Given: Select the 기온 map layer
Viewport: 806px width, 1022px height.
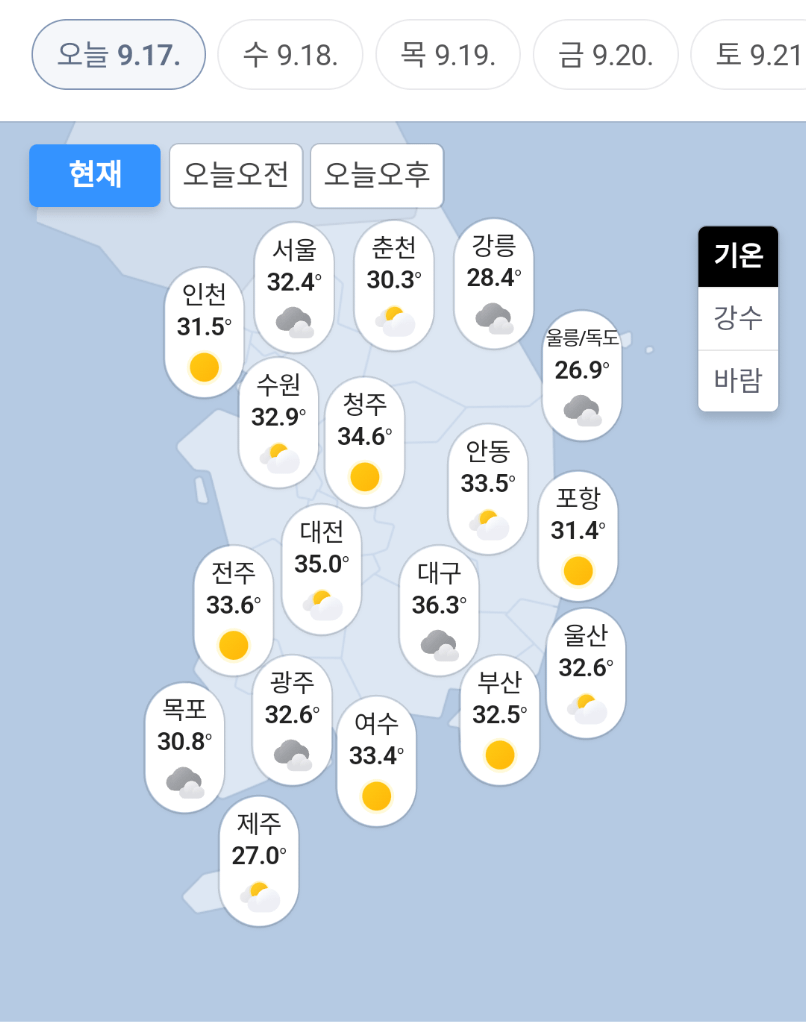Looking at the screenshot, I should pos(738,256).
